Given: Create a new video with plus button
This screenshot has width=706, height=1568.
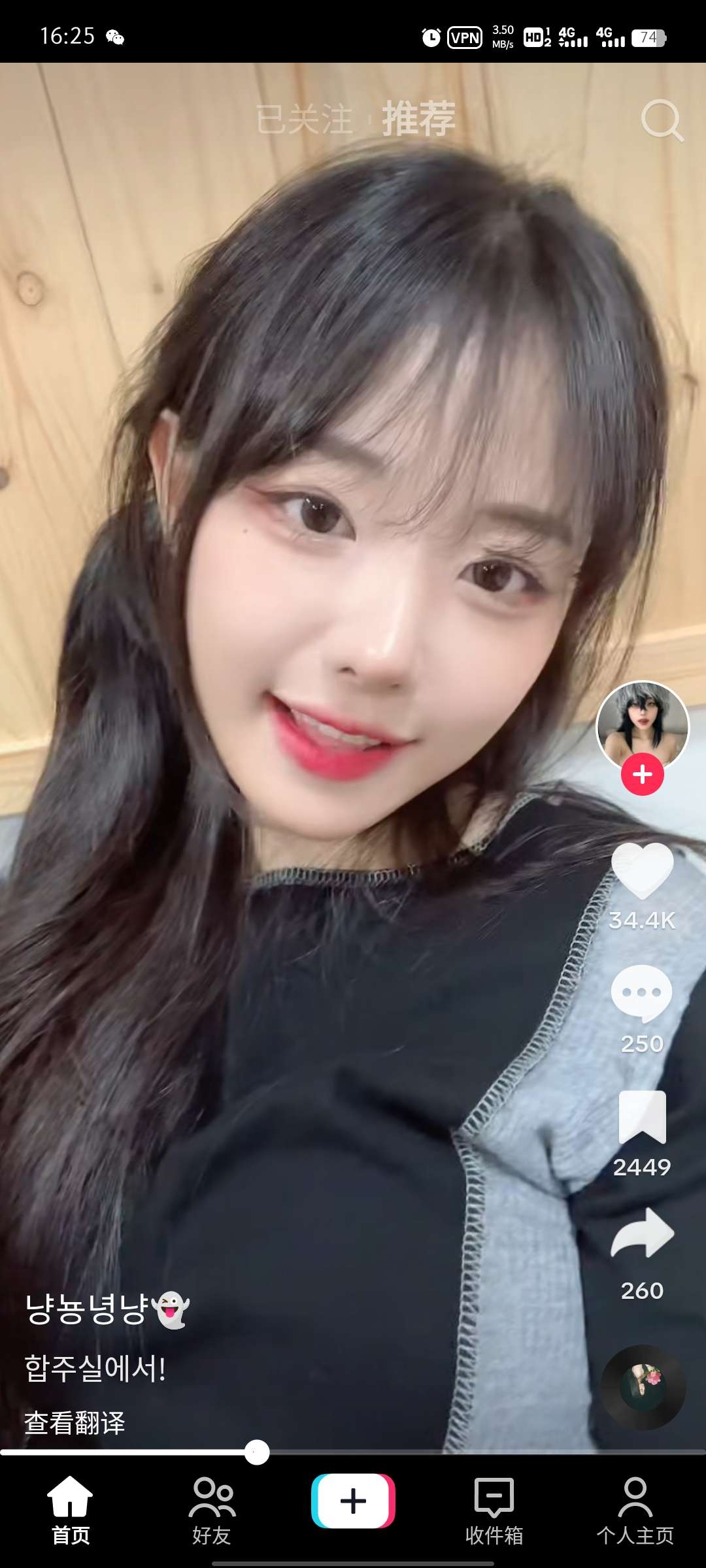Looking at the screenshot, I should point(353,1501).
